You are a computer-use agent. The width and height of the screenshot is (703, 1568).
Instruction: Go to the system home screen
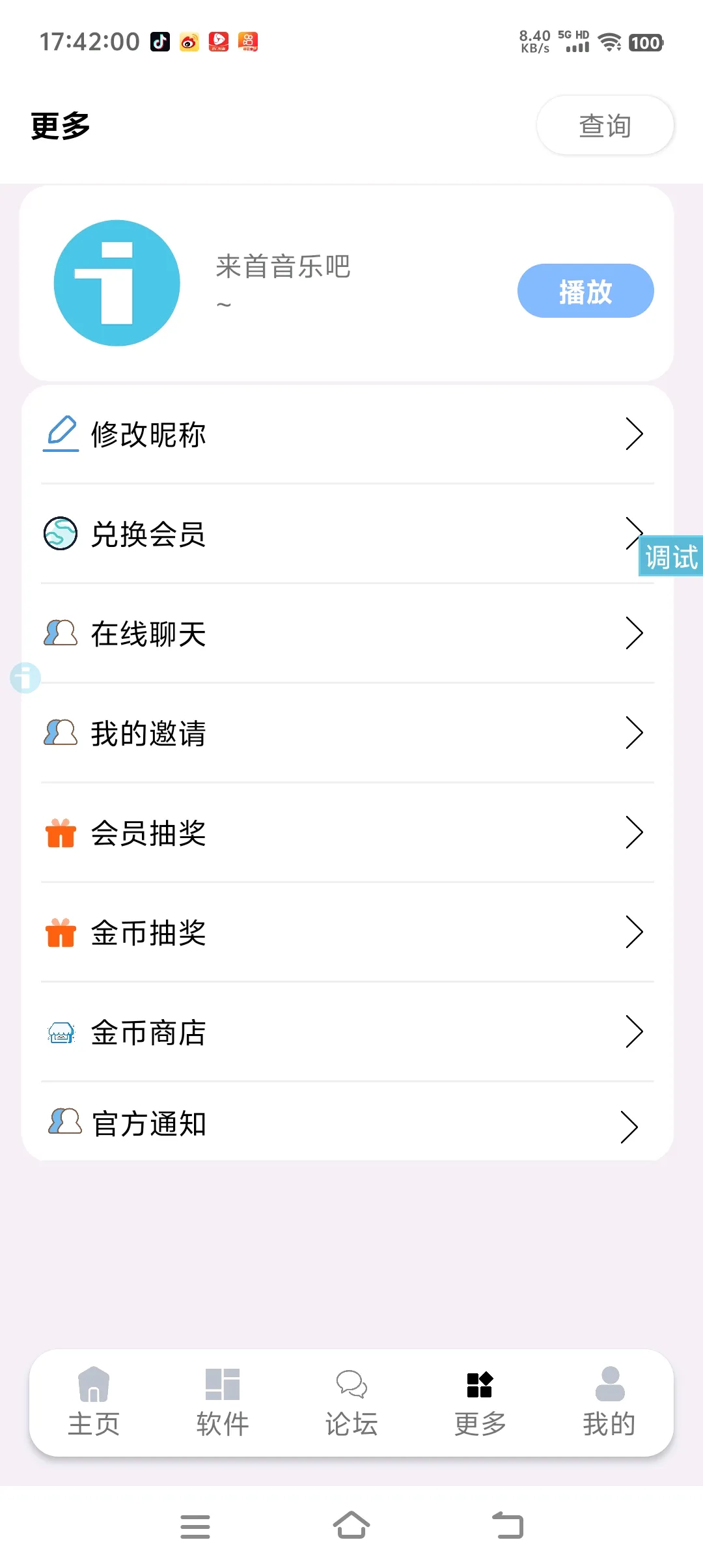[x=351, y=1526]
